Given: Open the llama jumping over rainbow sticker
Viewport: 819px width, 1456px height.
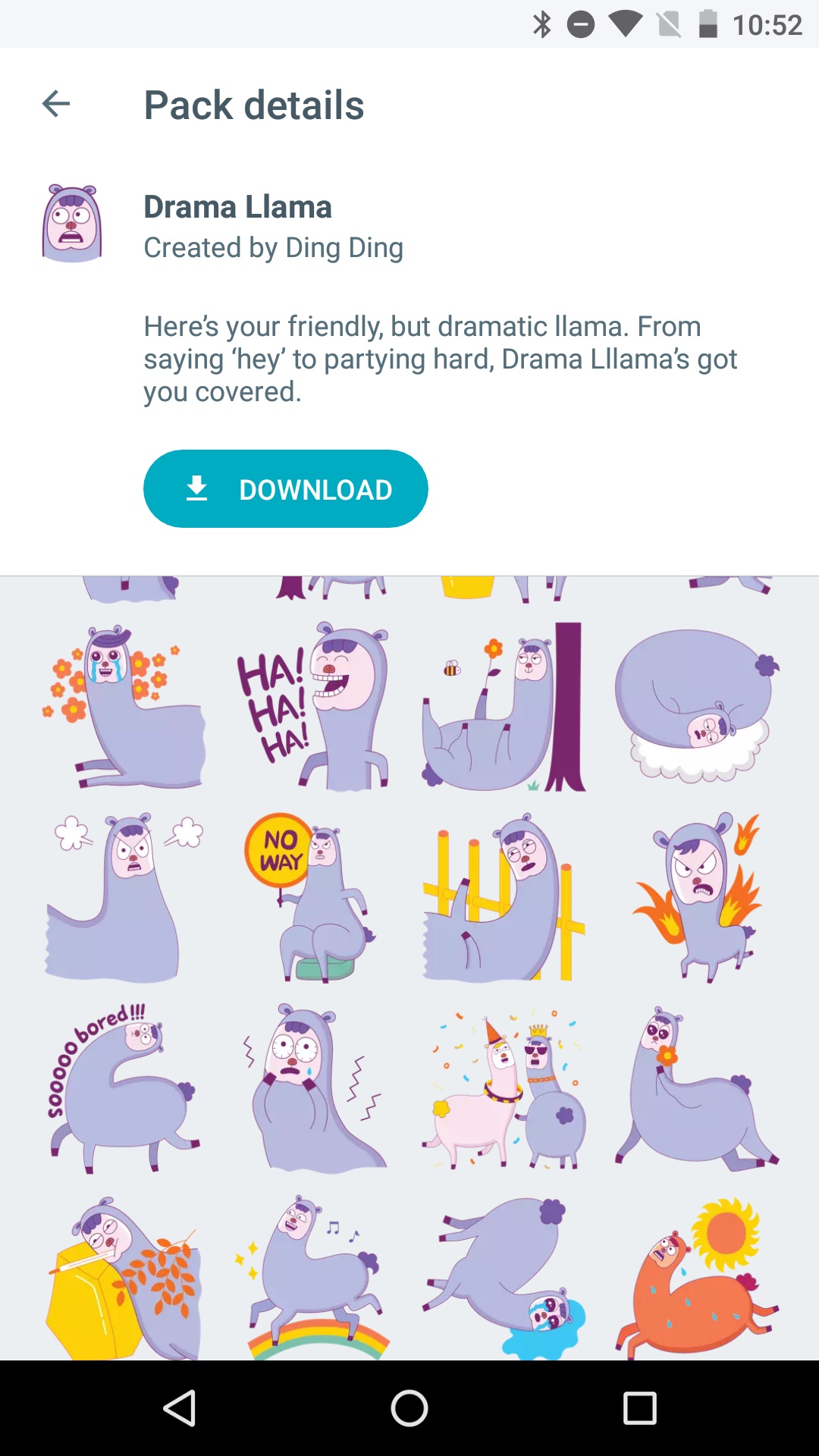Looking at the screenshot, I should (x=314, y=1278).
